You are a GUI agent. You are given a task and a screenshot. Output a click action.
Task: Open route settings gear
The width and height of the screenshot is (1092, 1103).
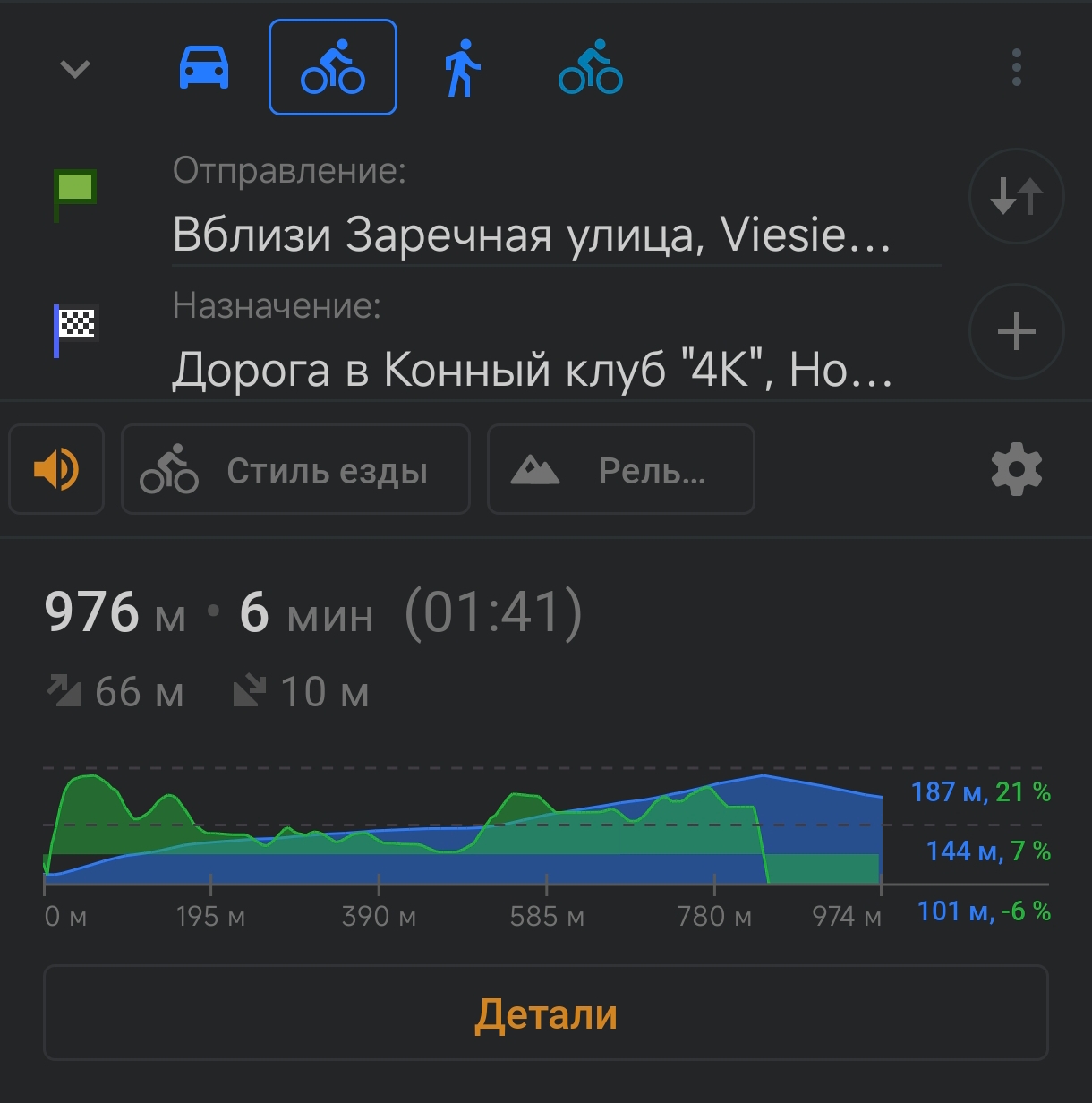coord(1017,469)
